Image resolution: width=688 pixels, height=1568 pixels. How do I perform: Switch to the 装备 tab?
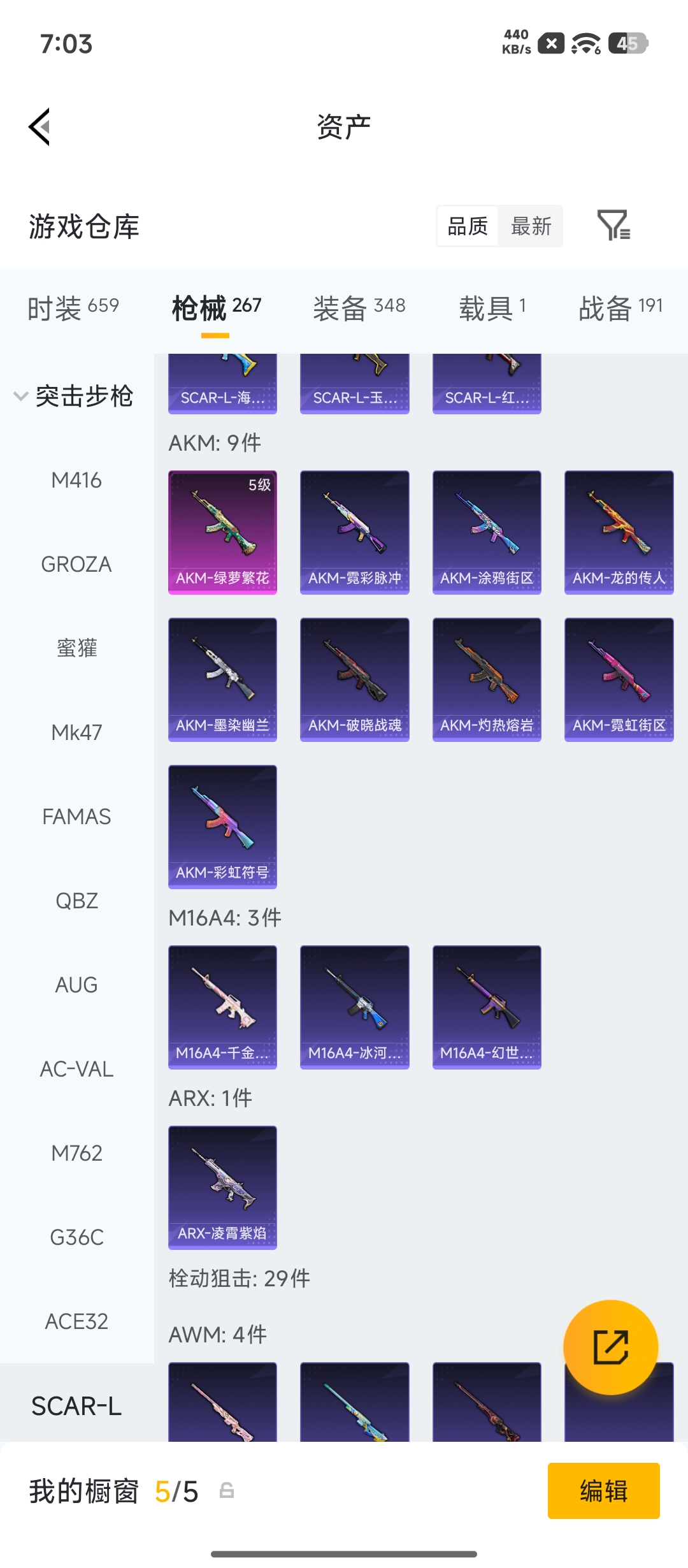[x=359, y=309]
